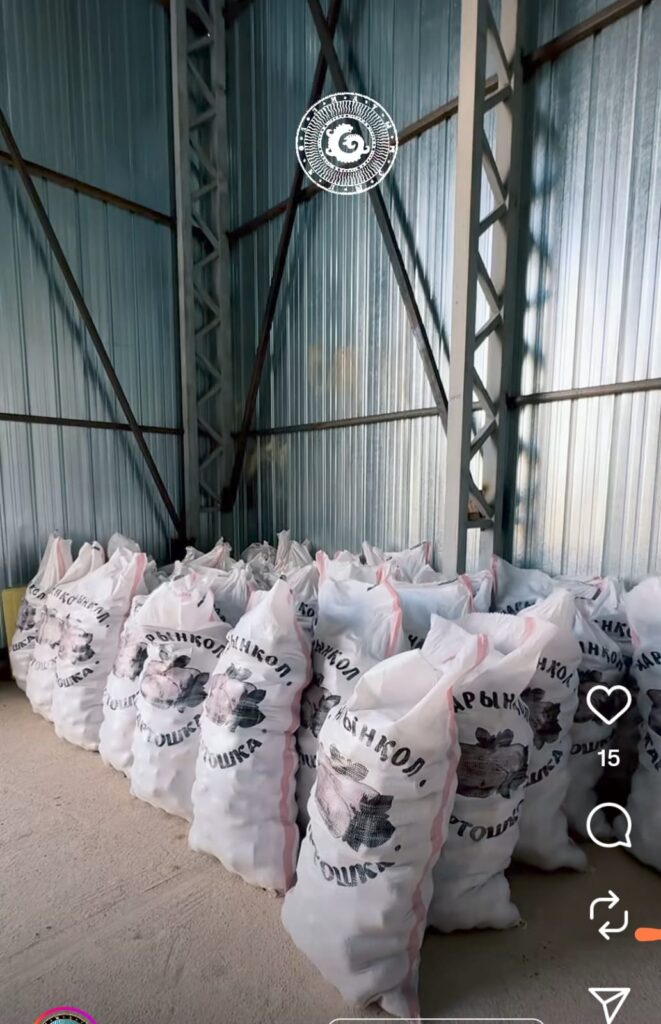
Task: Repost this reel
Action: (x=608, y=914)
